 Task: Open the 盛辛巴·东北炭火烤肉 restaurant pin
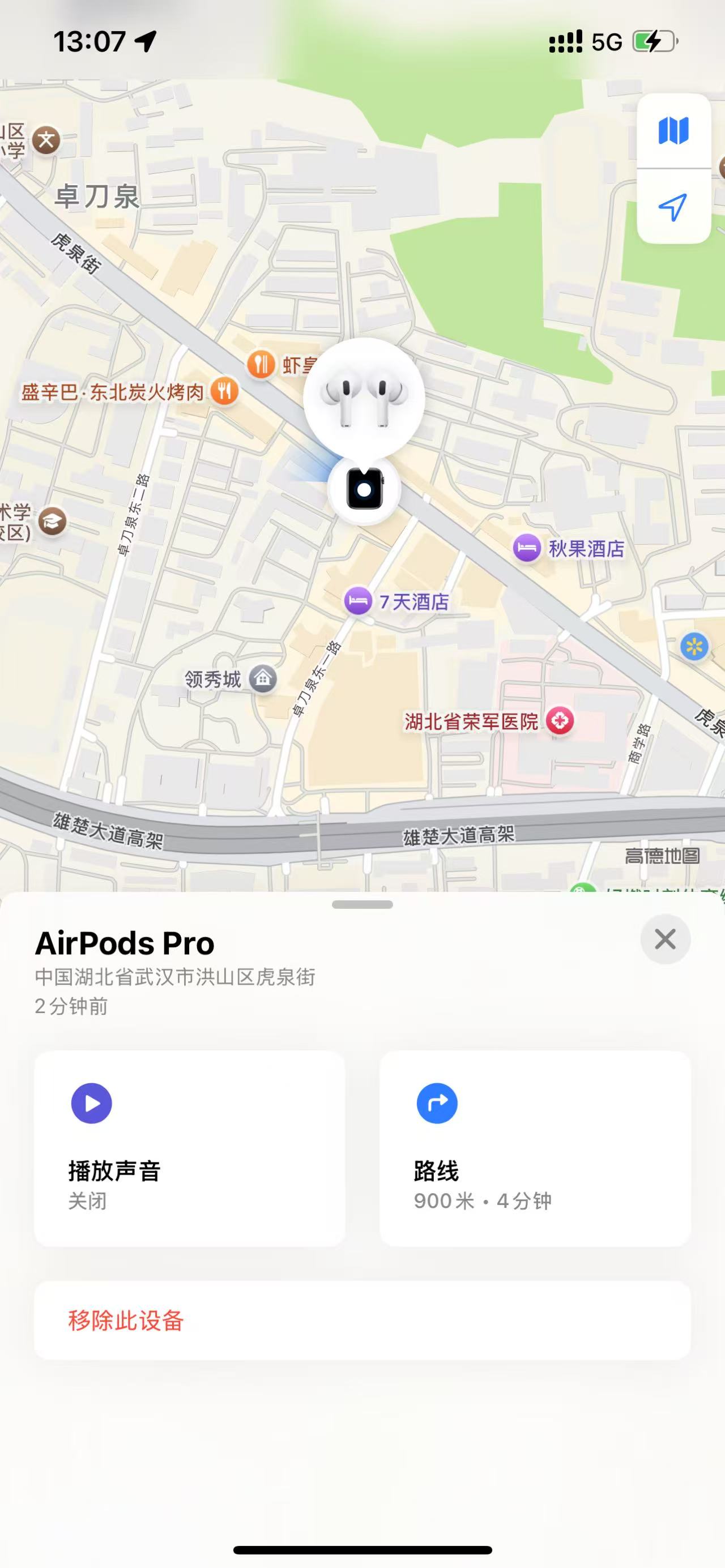(225, 391)
